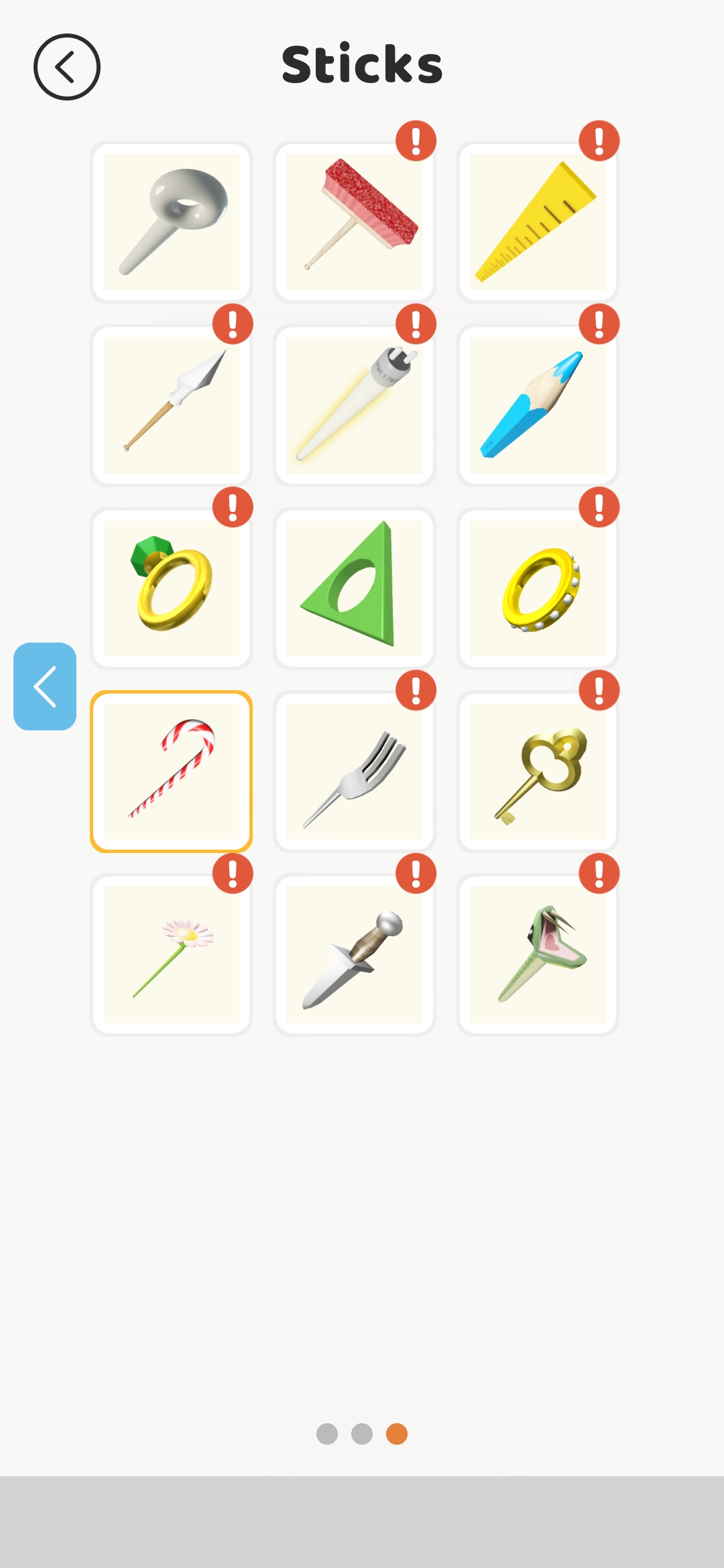Choose the candy cane stick
724x1568 pixels.
tap(172, 771)
